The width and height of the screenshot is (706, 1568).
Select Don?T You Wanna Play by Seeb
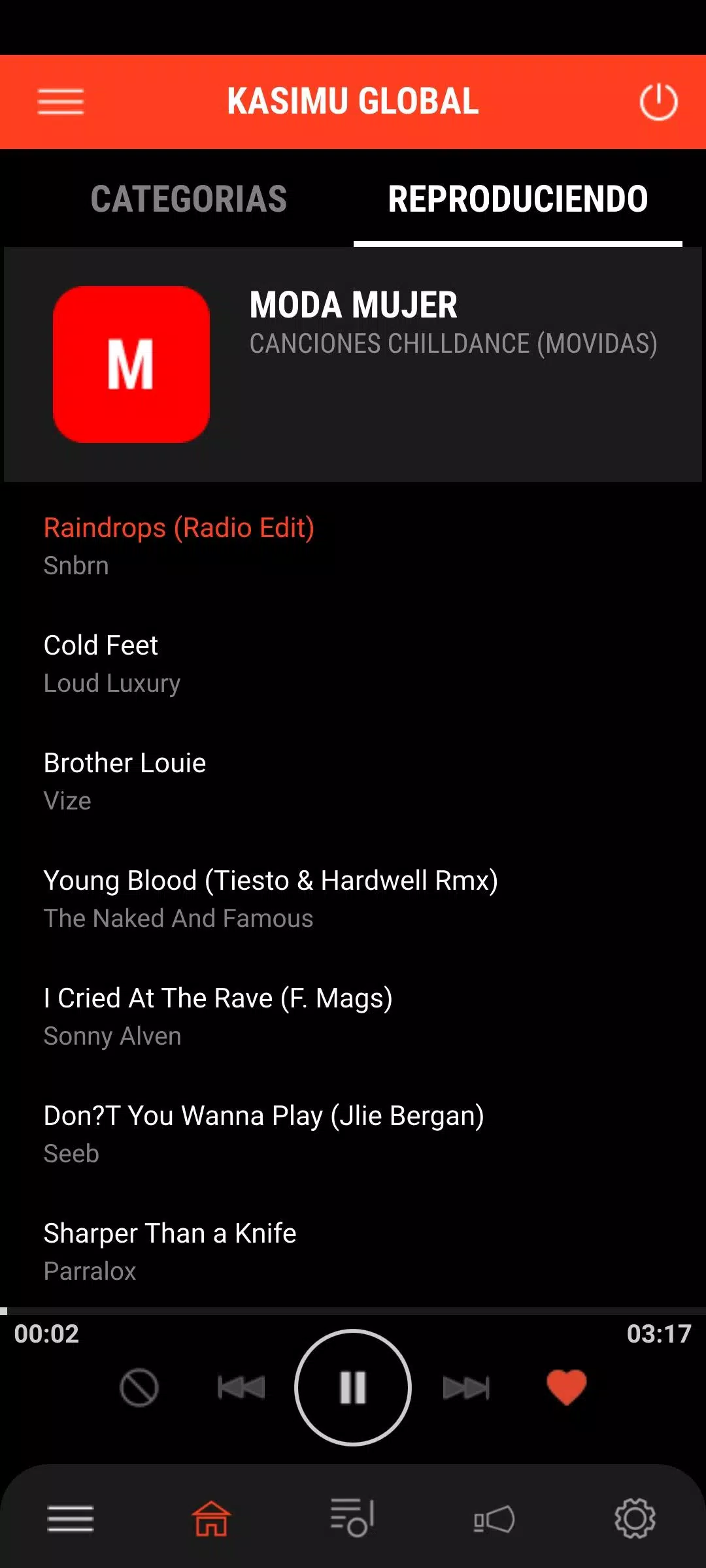coord(263,1133)
